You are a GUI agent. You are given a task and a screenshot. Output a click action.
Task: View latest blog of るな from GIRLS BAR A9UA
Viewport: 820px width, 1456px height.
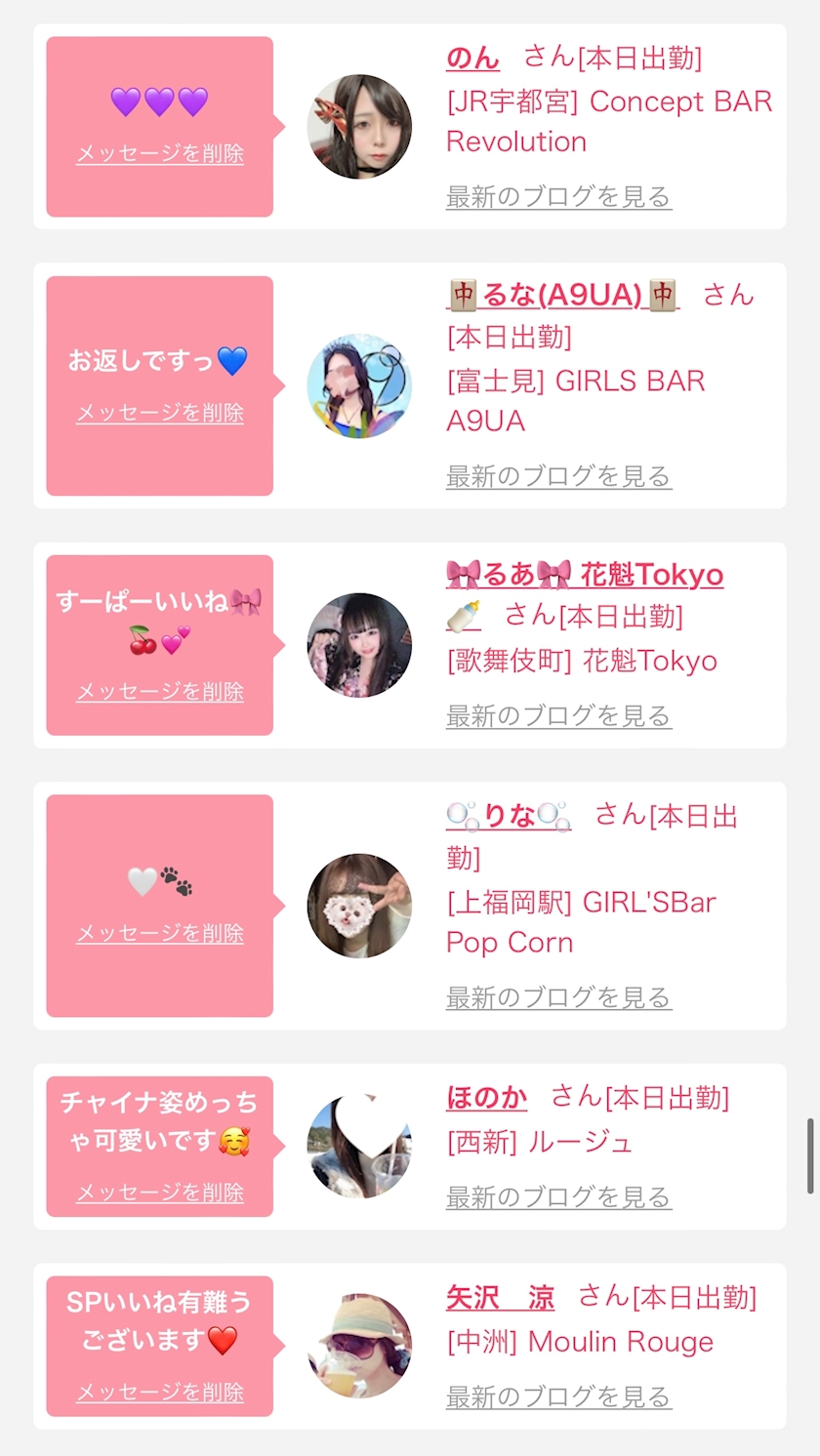pyautogui.click(x=558, y=476)
